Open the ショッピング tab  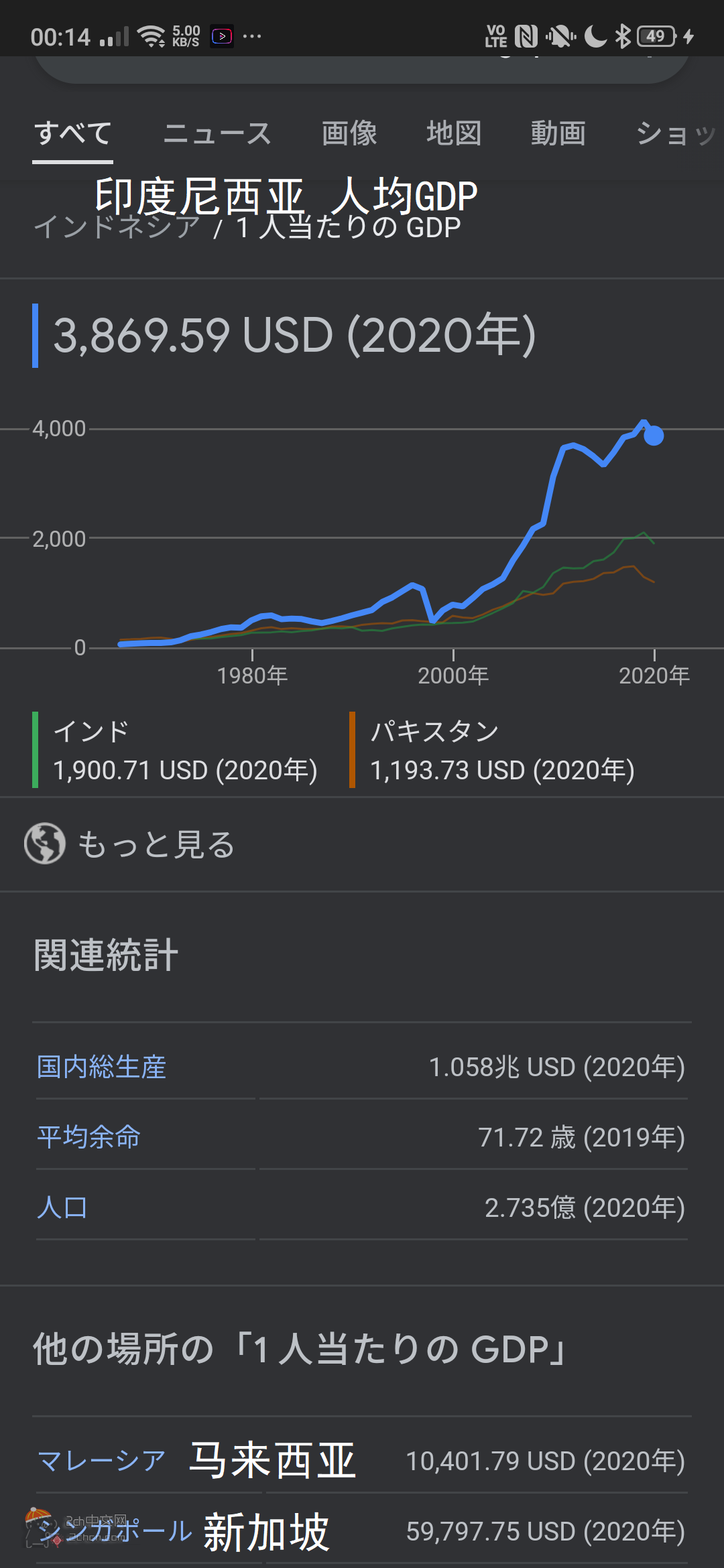point(677,133)
